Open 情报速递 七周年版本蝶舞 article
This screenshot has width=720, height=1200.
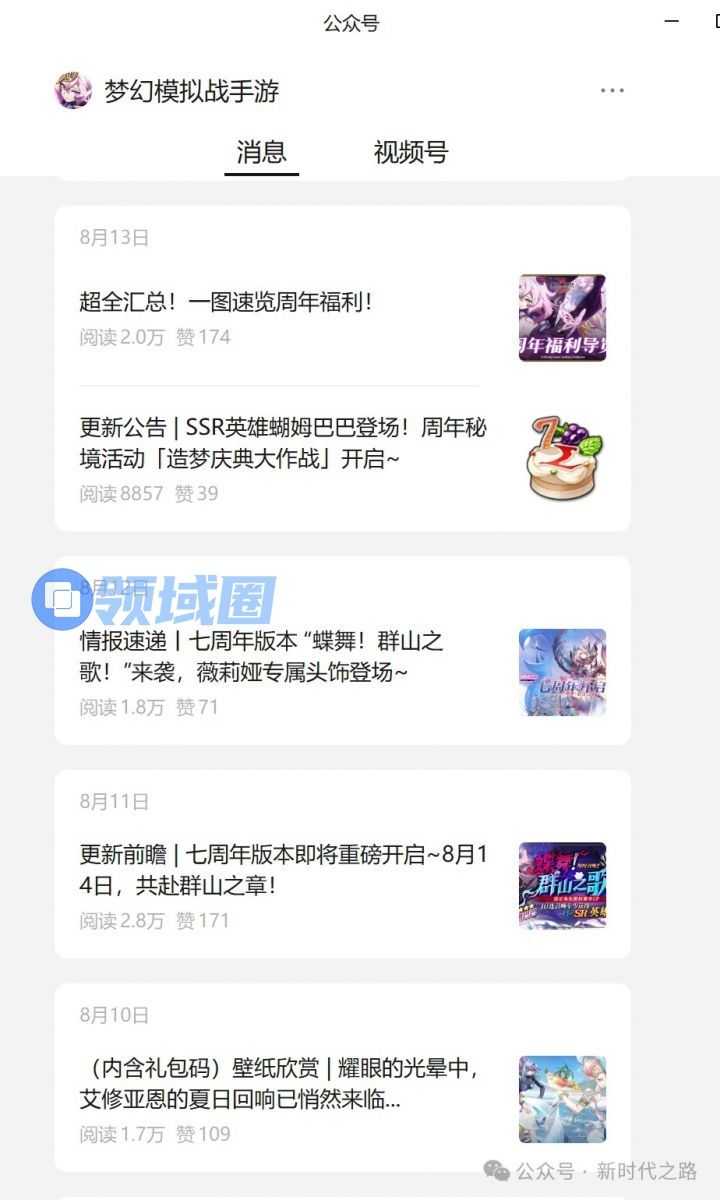point(262,657)
